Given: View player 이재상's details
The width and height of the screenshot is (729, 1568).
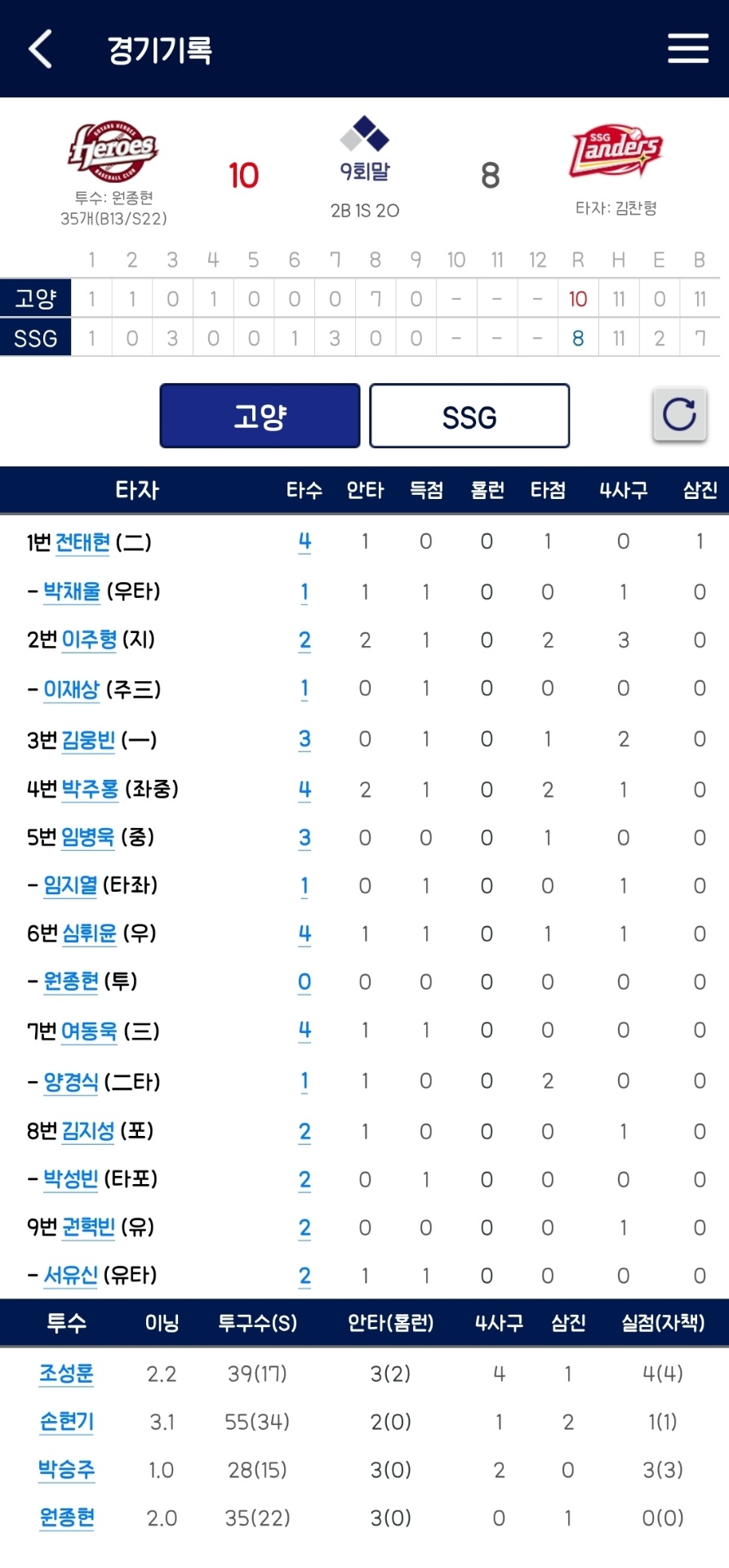Looking at the screenshot, I should click(72, 689).
